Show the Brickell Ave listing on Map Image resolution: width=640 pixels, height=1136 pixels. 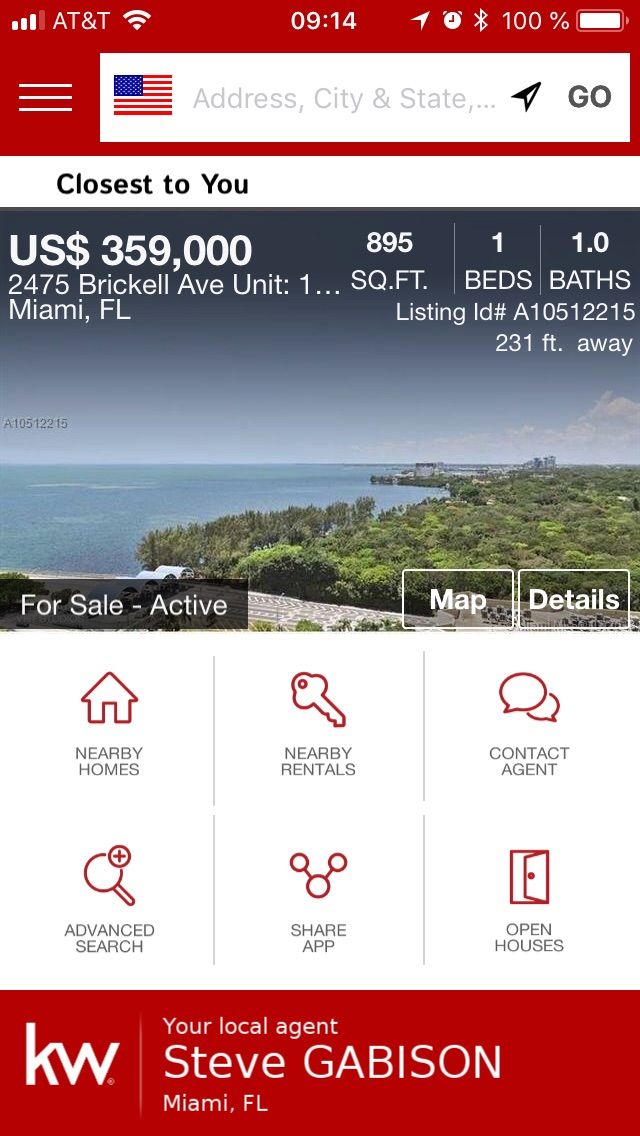pos(458,599)
